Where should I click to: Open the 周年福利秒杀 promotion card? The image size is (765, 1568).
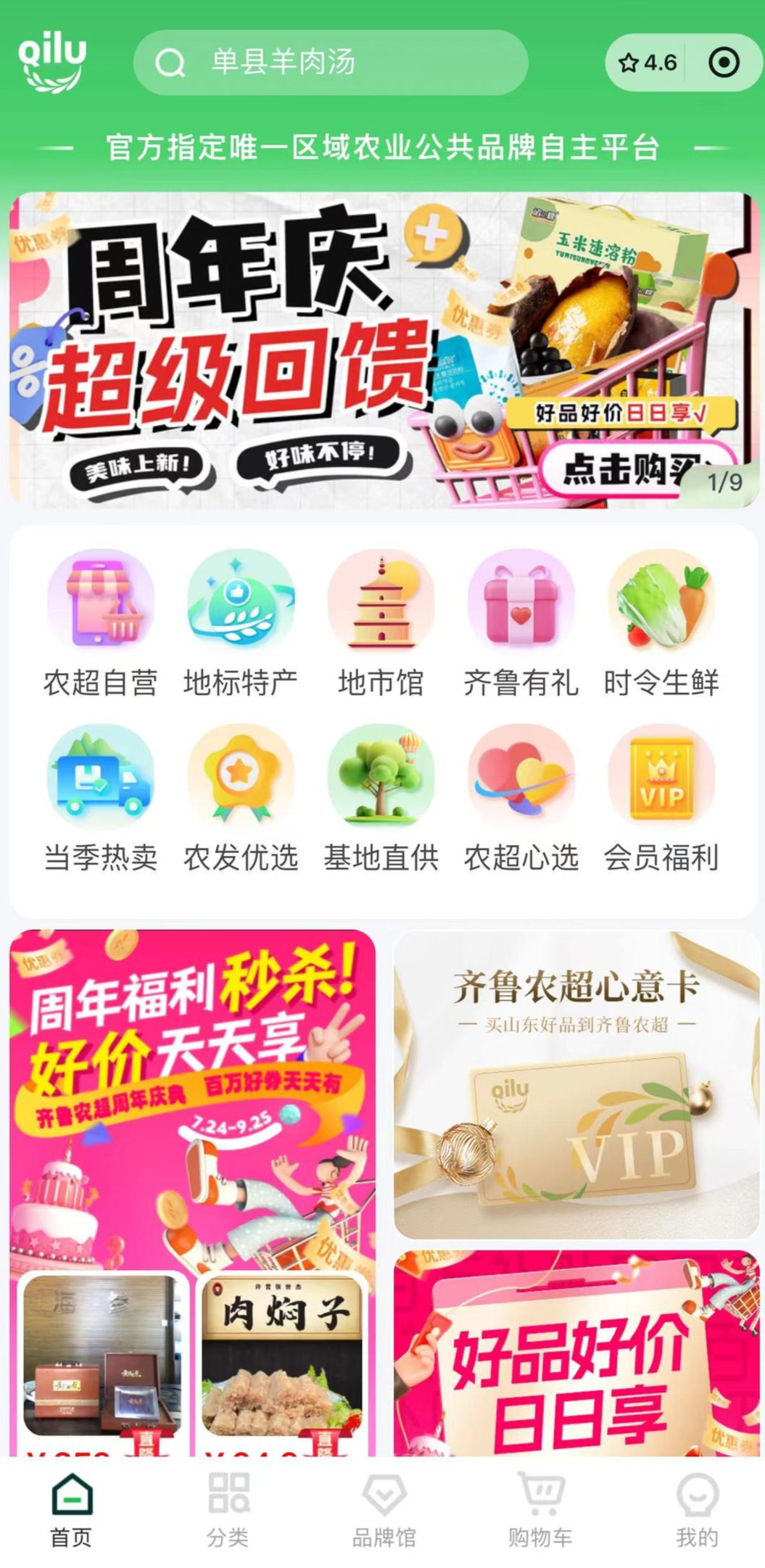click(x=192, y=1088)
